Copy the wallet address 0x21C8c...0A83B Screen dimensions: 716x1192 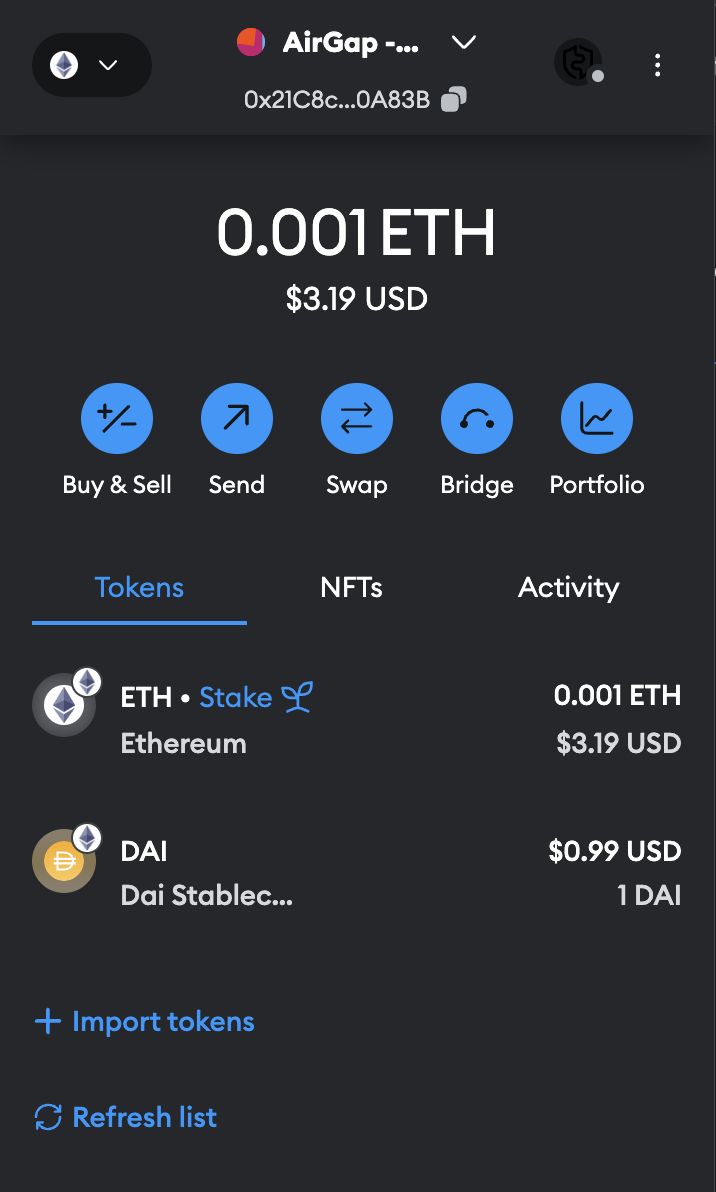pos(454,99)
